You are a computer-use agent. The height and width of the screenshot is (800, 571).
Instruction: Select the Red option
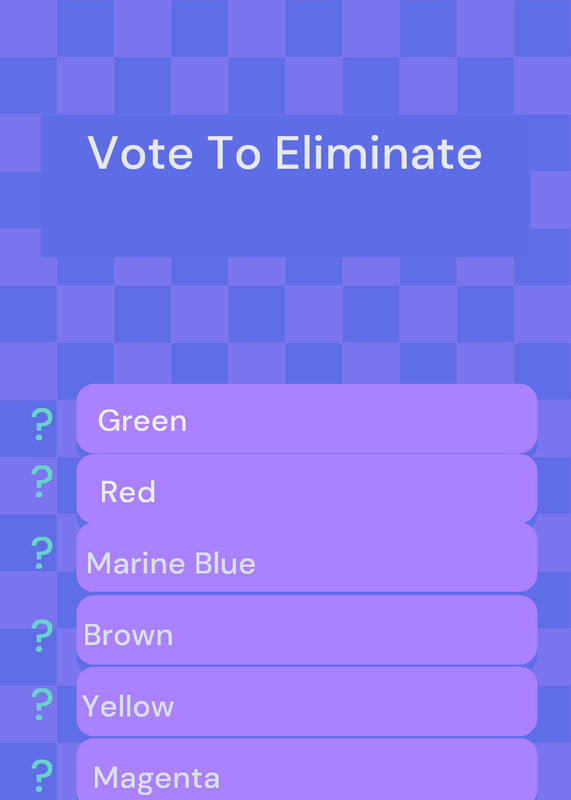point(307,489)
